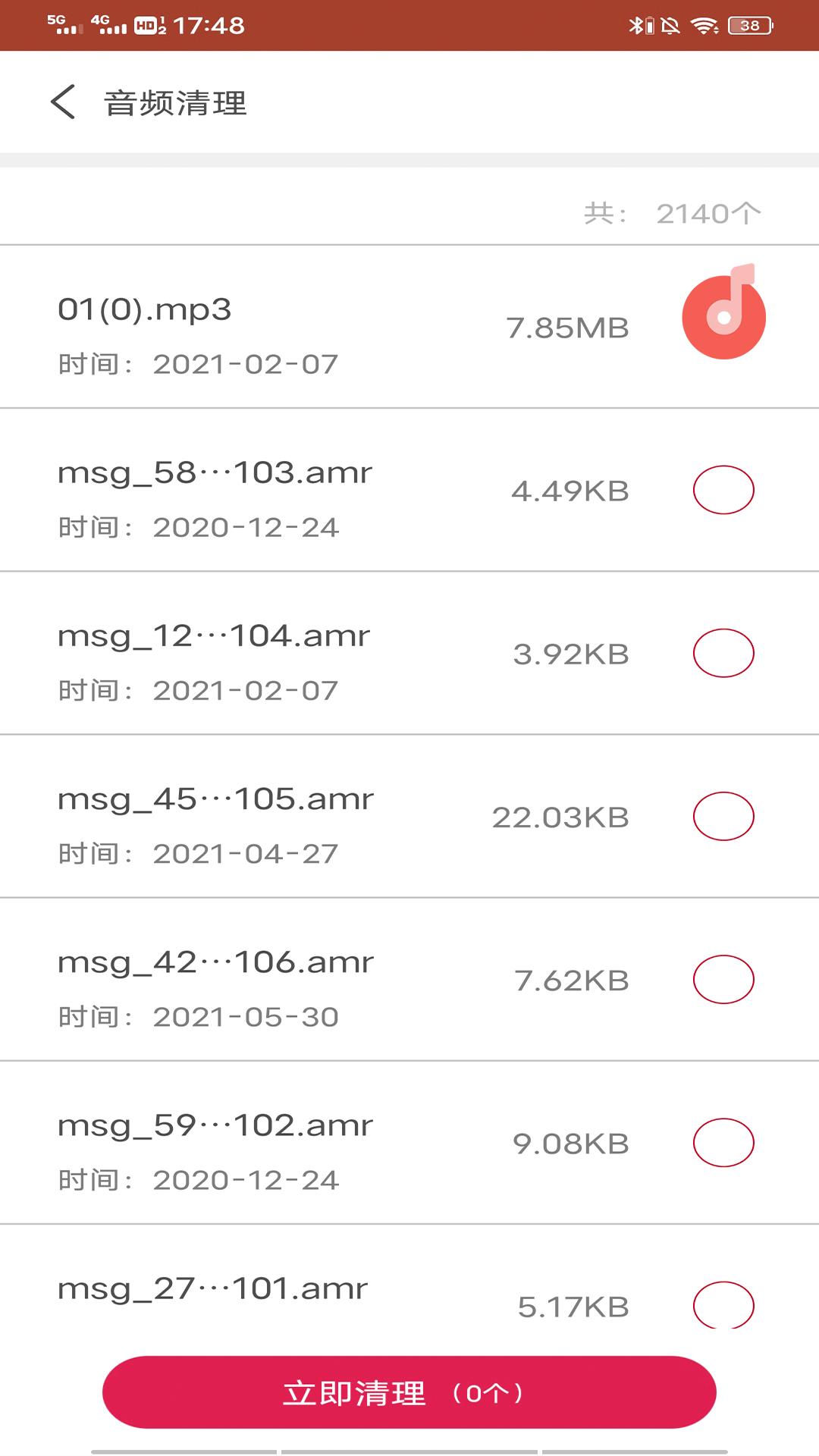The height and width of the screenshot is (1456, 819).
Task: Tick the msg_42···106.amr file
Action: (723, 979)
